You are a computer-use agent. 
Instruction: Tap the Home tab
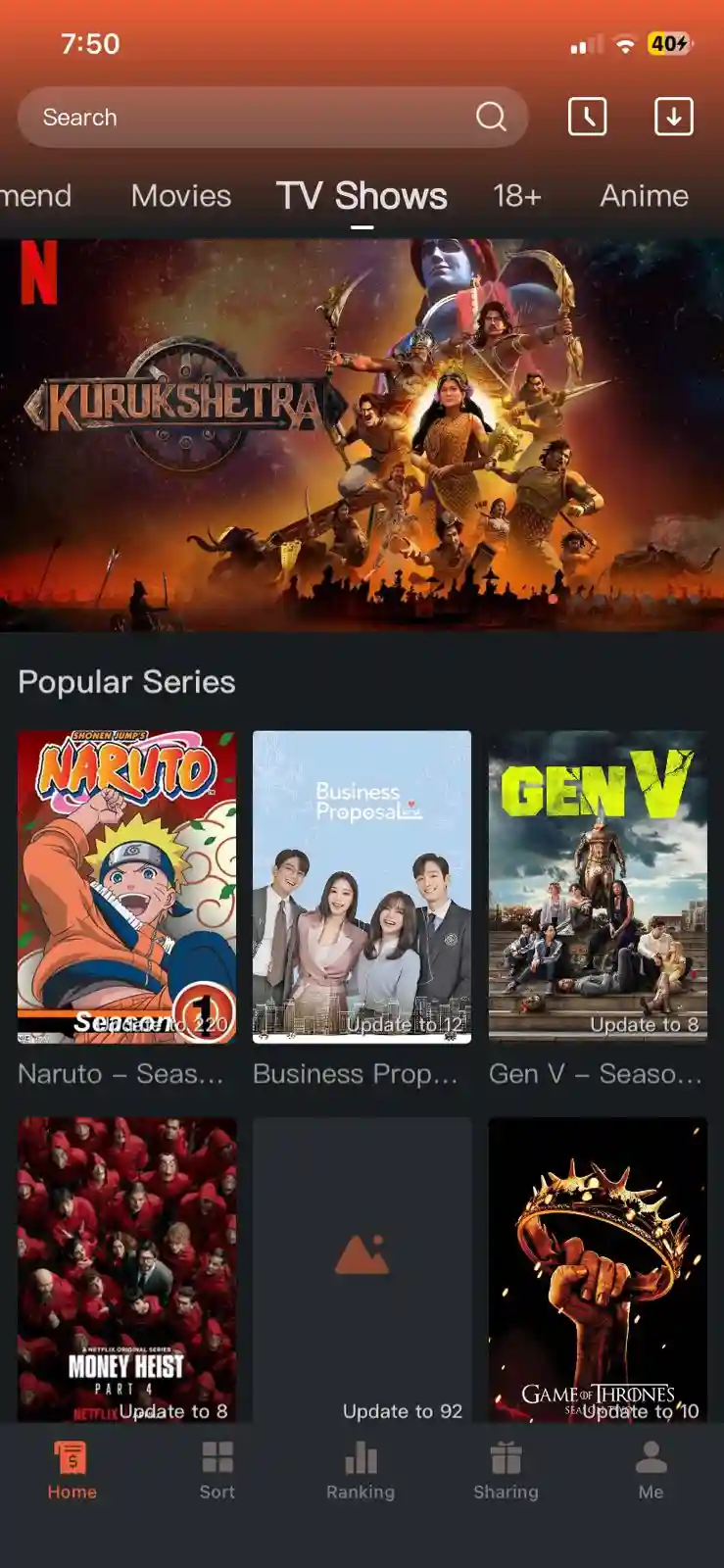pyautogui.click(x=72, y=1470)
